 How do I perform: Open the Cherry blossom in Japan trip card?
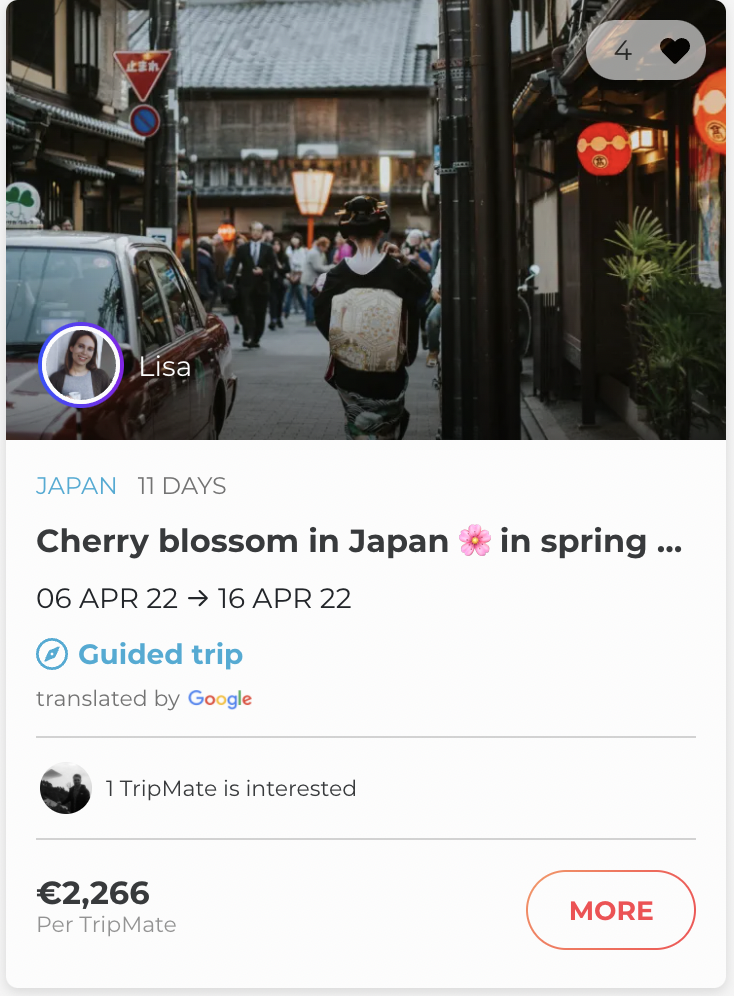[359, 542]
